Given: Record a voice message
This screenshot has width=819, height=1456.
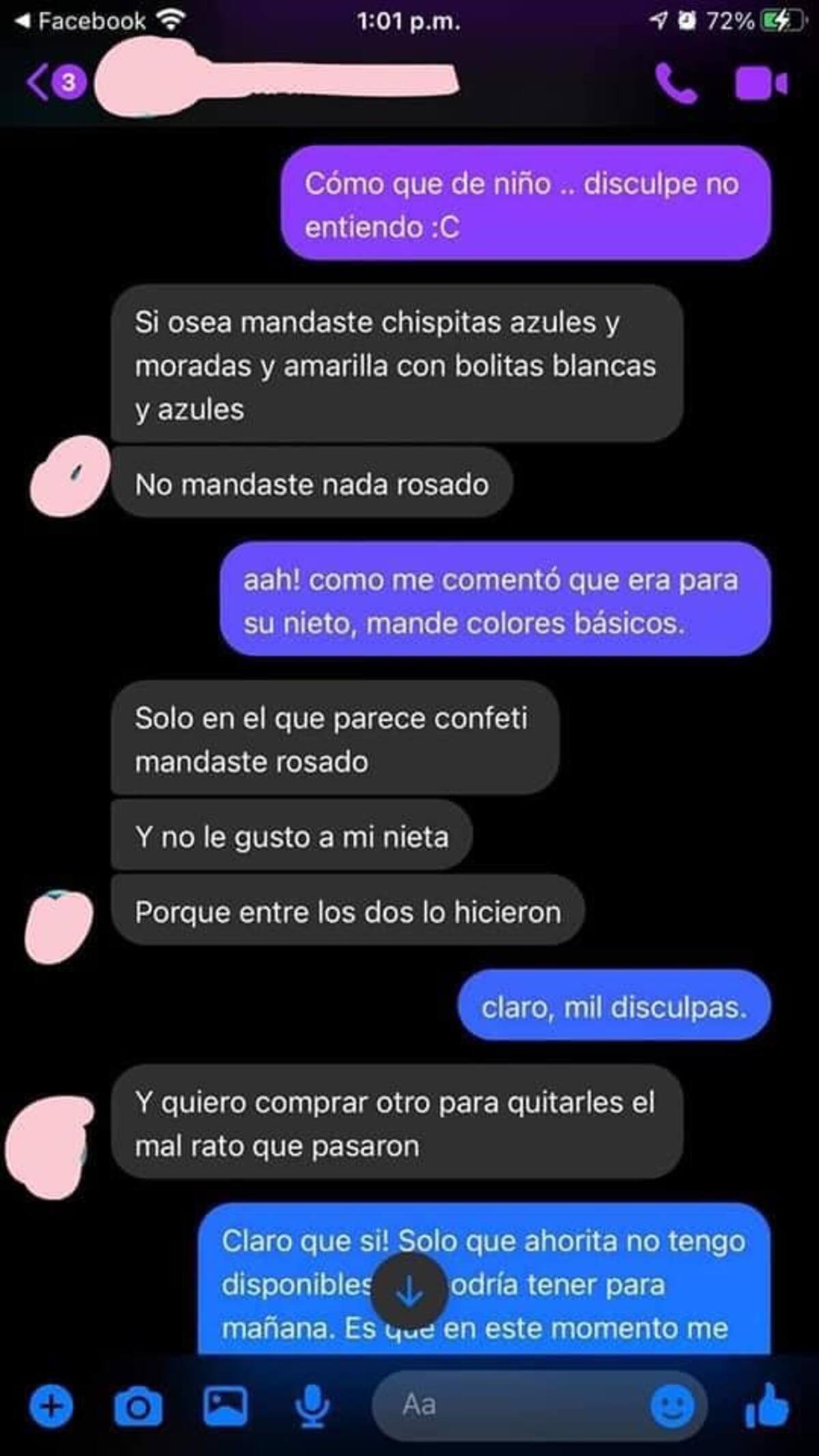Looking at the screenshot, I should click(x=313, y=1407).
